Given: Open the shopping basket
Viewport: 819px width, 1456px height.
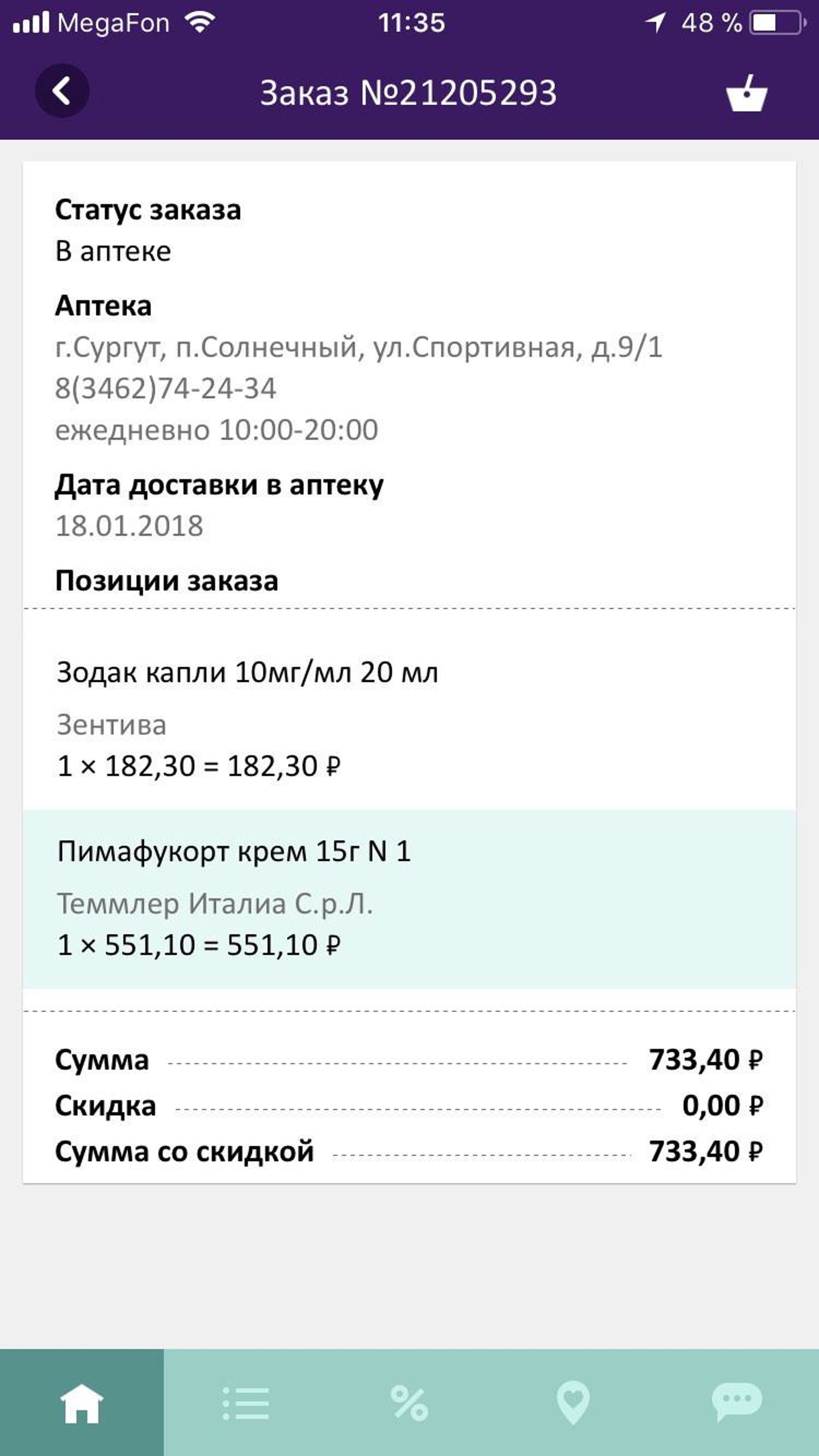Looking at the screenshot, I should [x=746, y=93].
